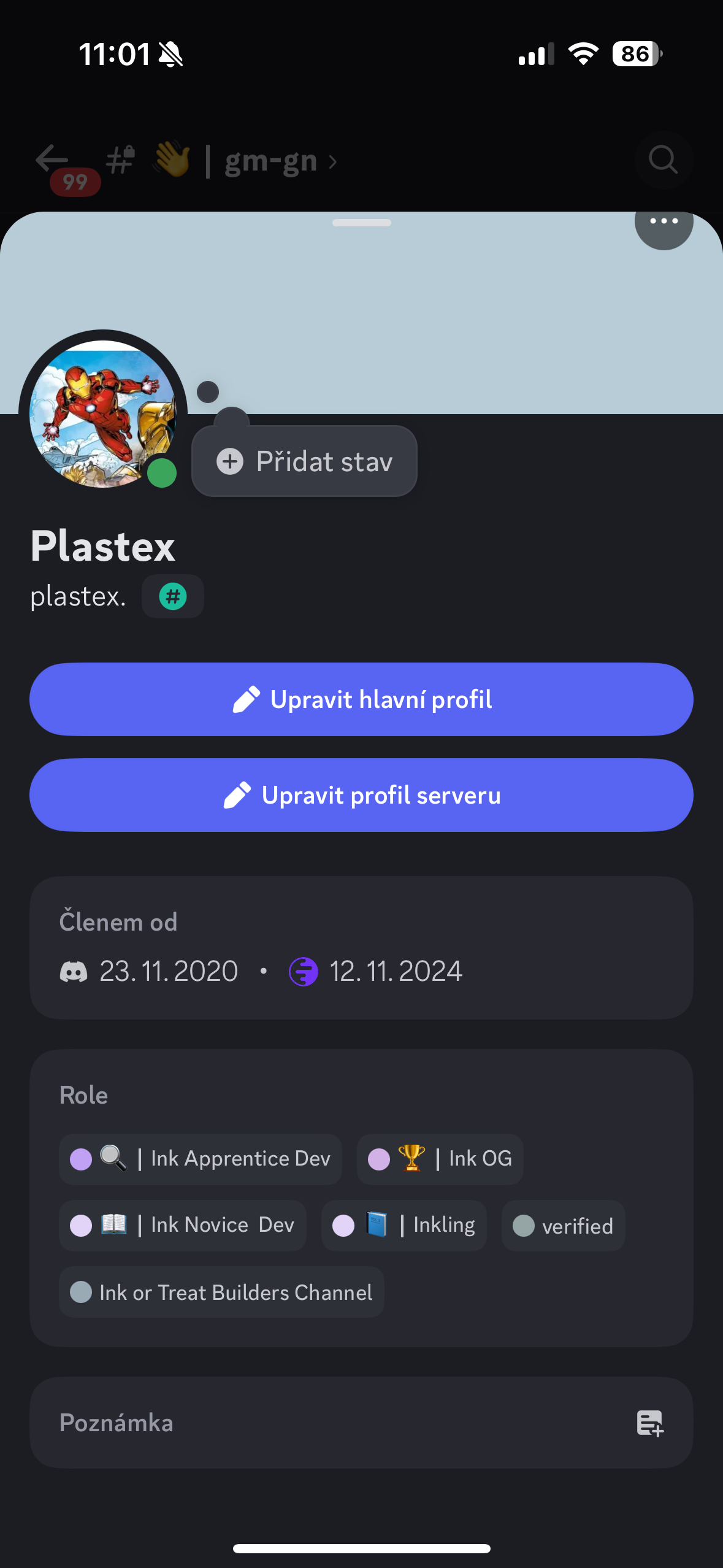723x1568 pixels.
Task: Select the Ink Apprentice Dev role chip
Action: click(201, 1159)
